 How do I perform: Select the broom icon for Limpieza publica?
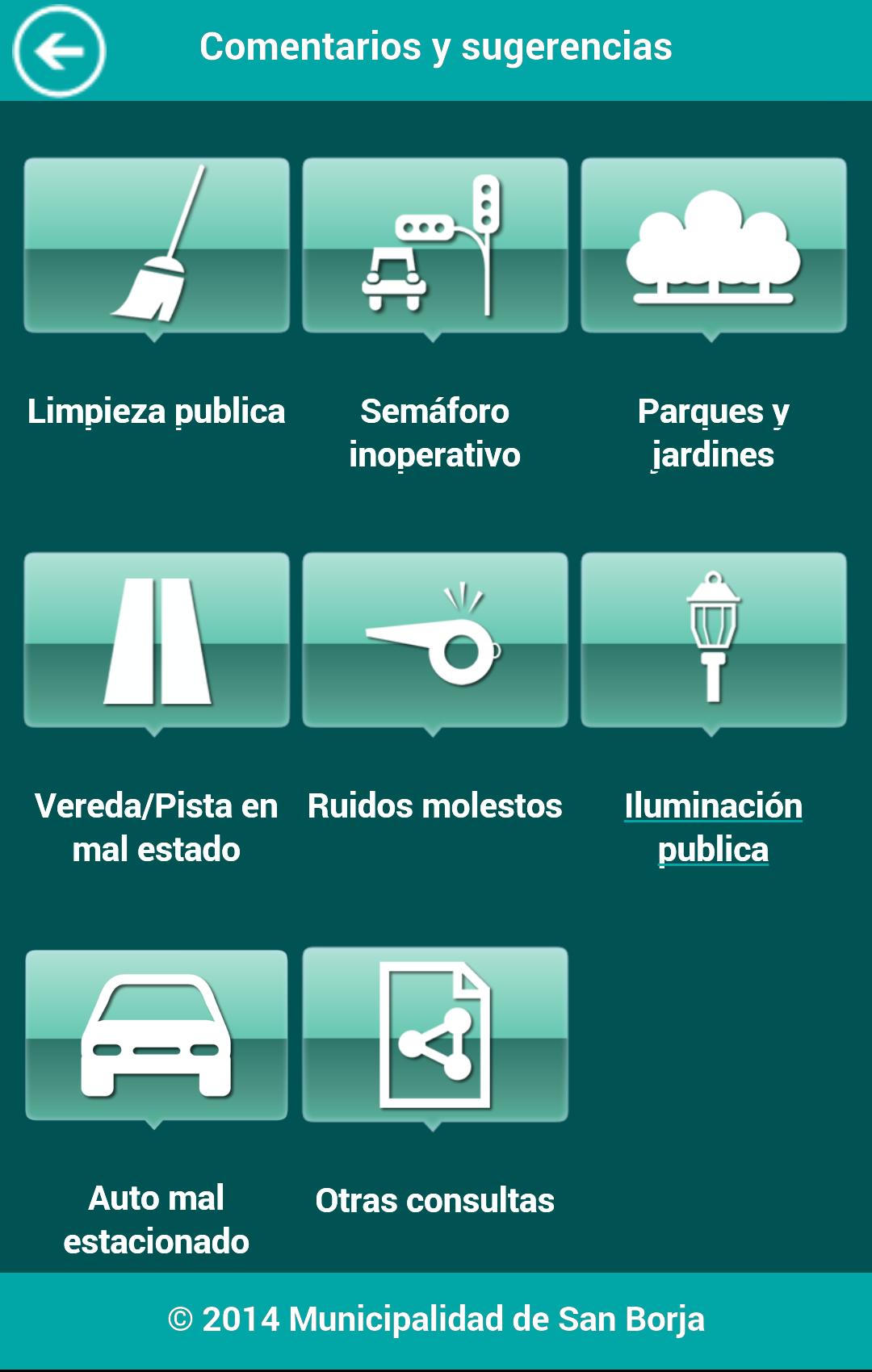(157, 246)
